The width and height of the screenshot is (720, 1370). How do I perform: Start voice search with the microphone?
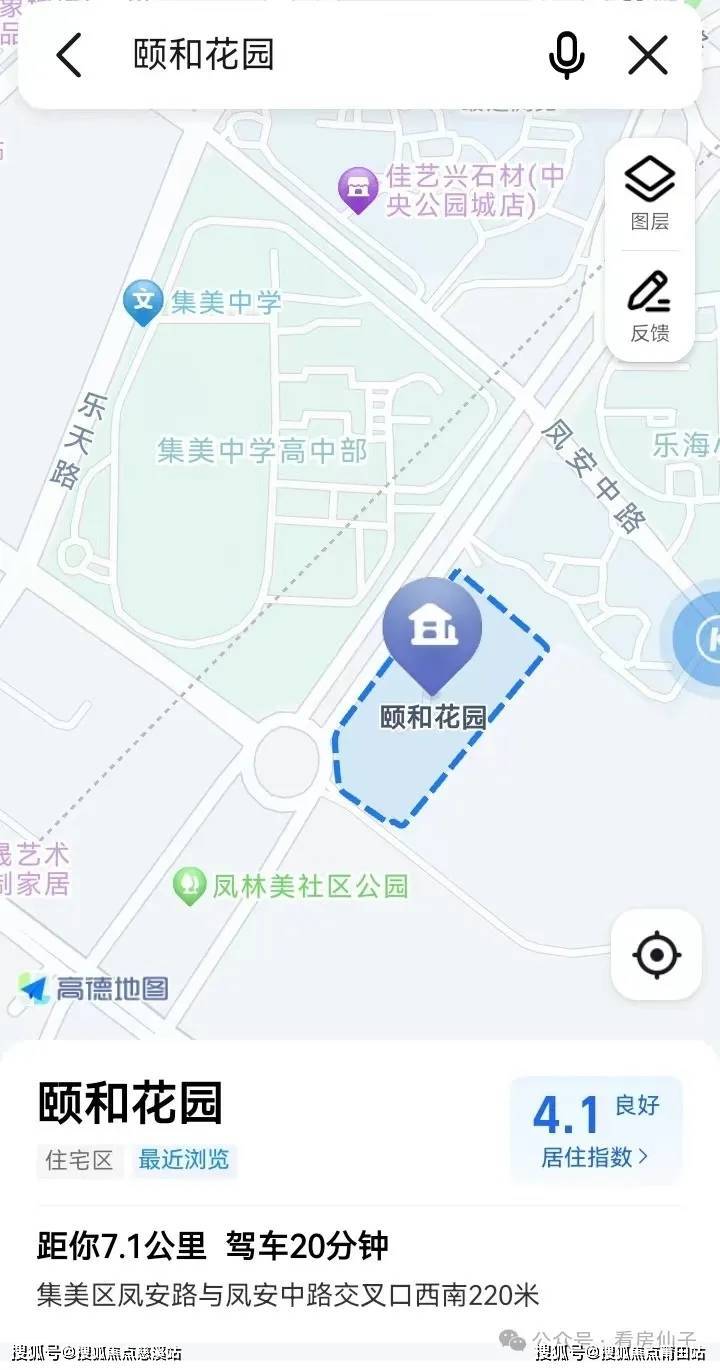pos(566,55)
